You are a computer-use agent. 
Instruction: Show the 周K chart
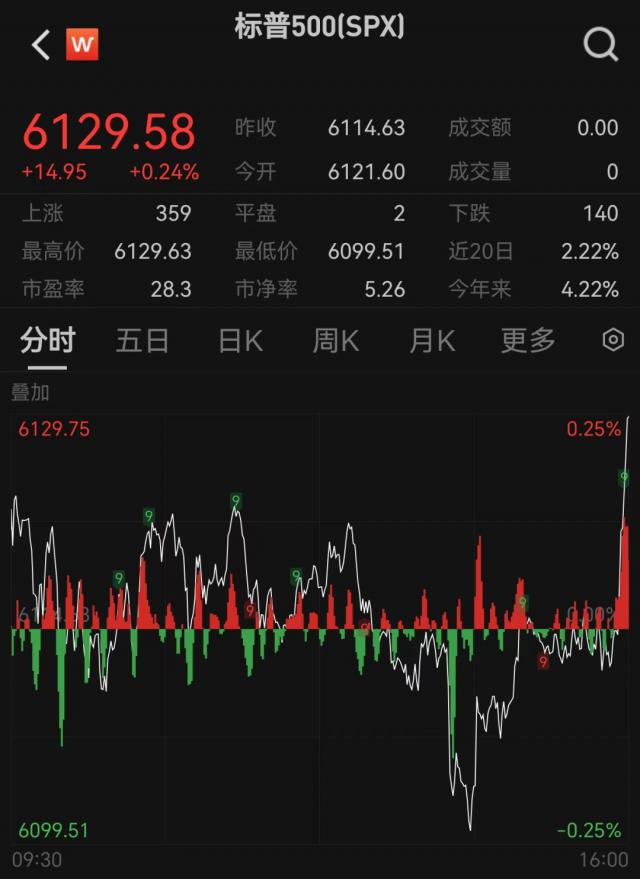[336, 341]
